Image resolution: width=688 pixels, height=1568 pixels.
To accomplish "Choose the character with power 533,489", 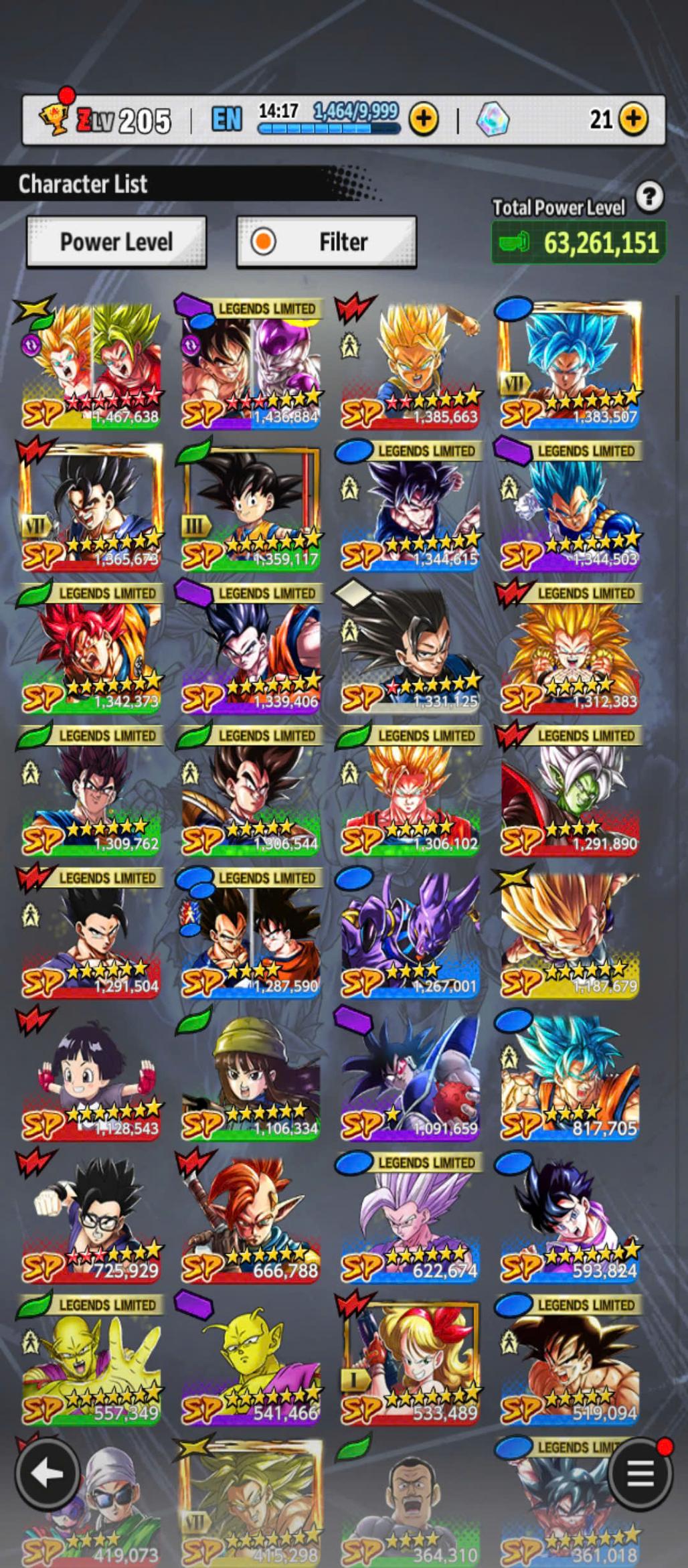I will [410, 1361].
